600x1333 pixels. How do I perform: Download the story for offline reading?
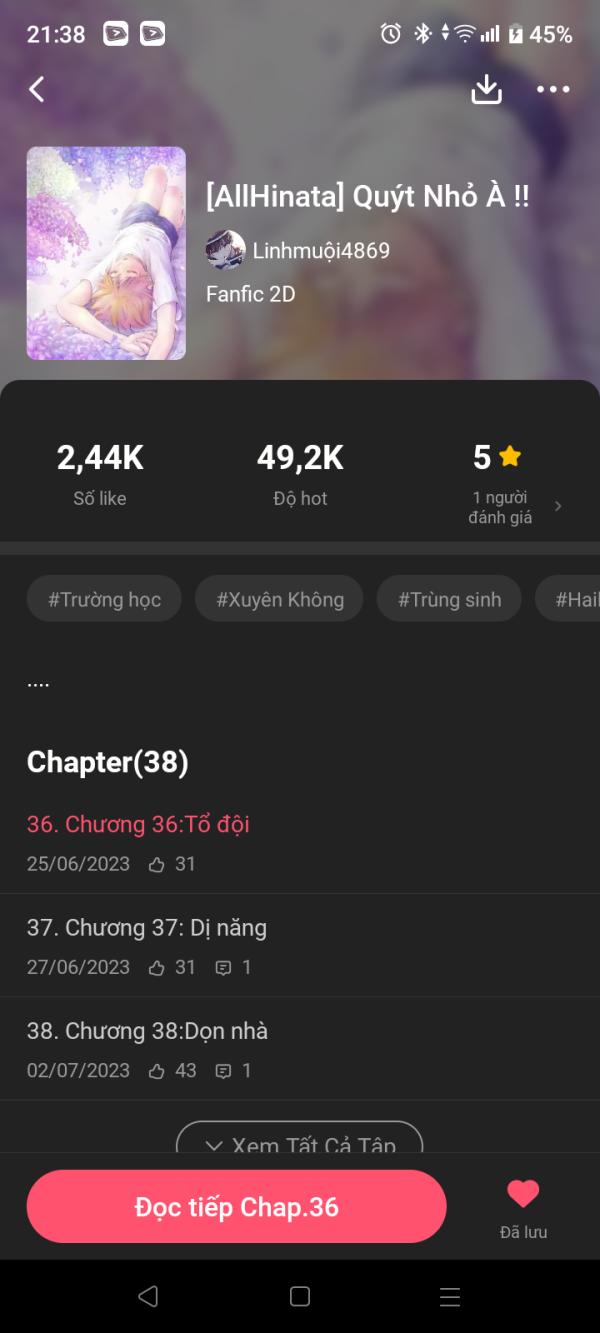click(x=486, y=90)
